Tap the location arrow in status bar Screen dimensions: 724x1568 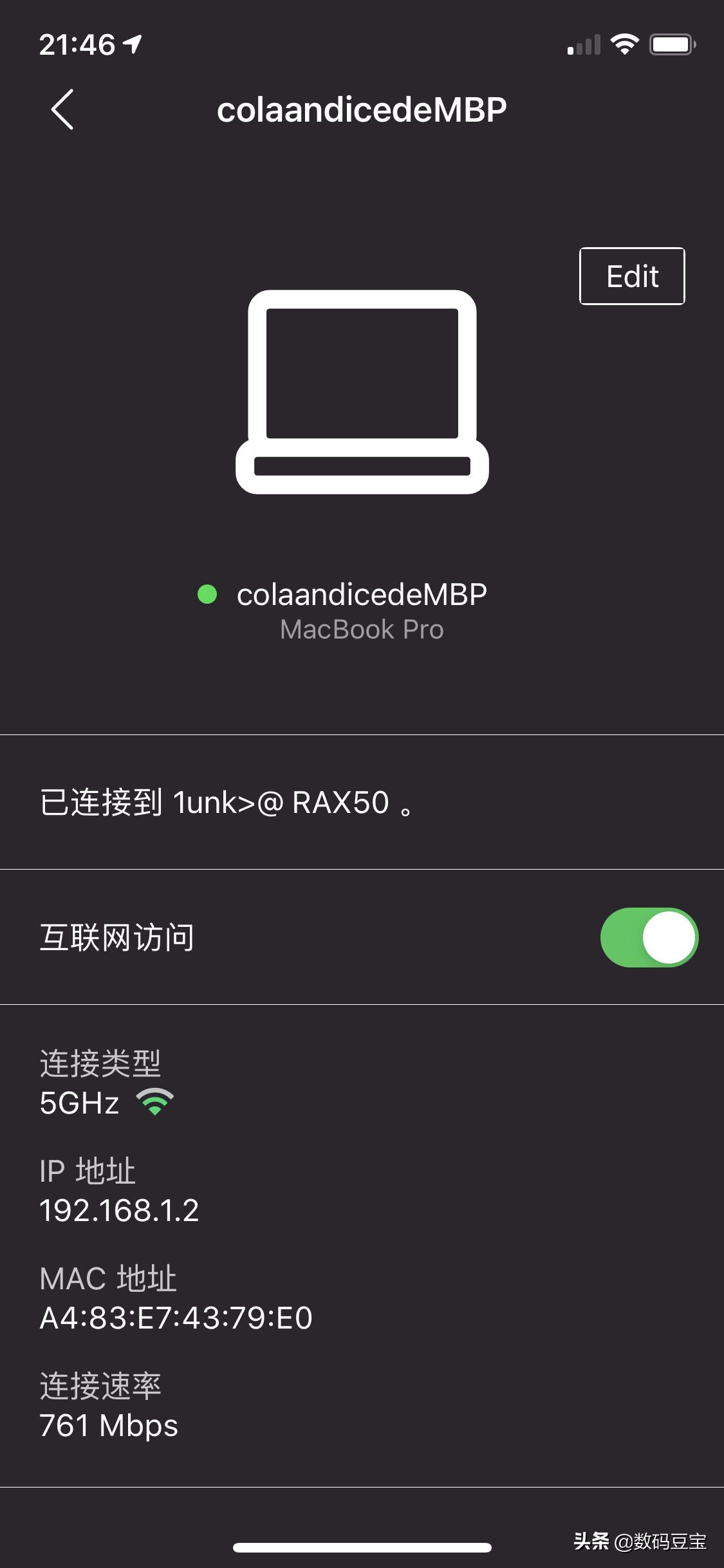point(131,42)
